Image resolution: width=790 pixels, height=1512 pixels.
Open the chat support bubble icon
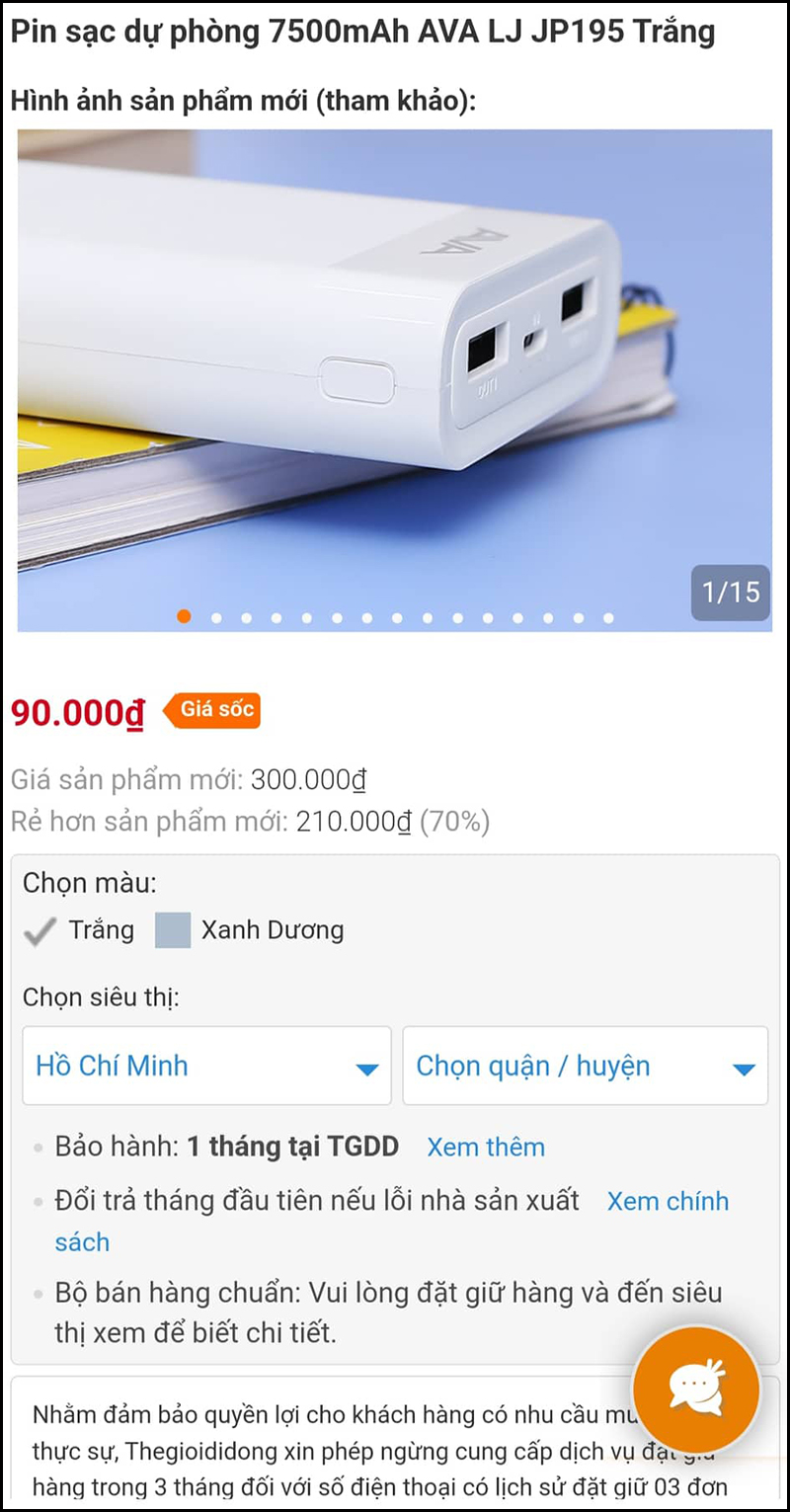[x=697, y=1388]
